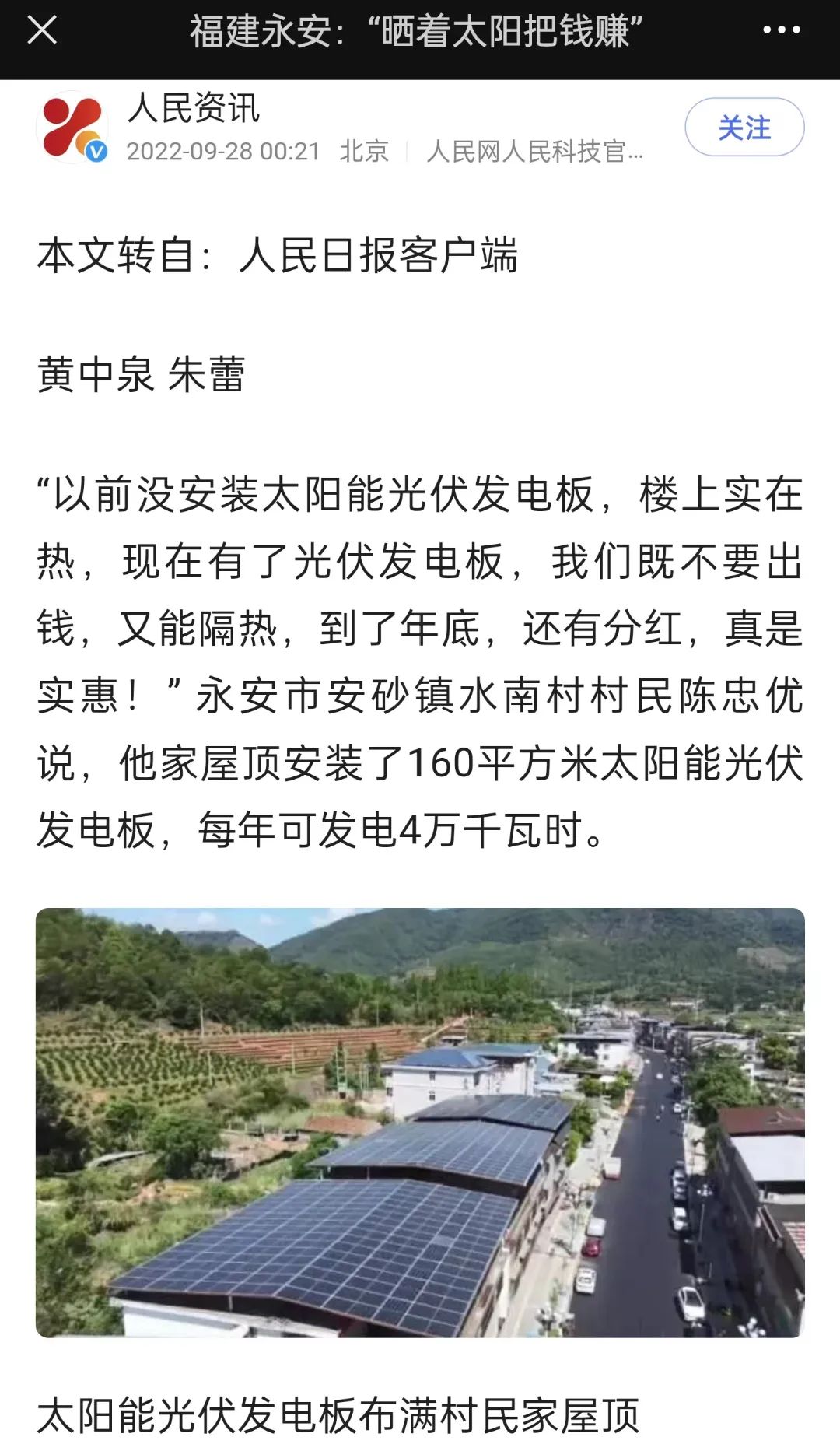The height and width of the screenshot is (1451, 840).
Task: Open the 人民资讯 profile avatar
Action: click(72, 128)
